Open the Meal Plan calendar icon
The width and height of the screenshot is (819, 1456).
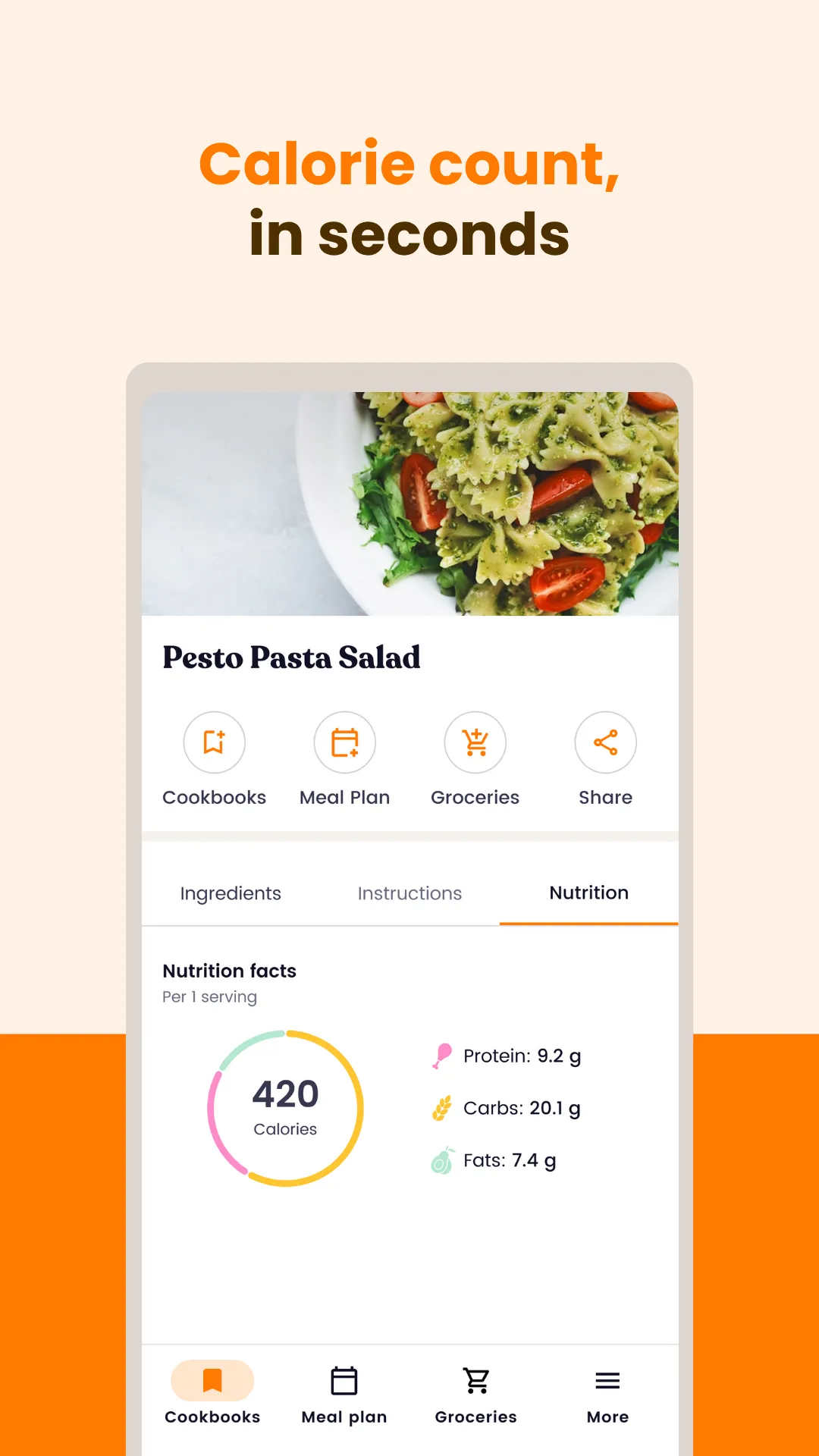click(345, 742)
